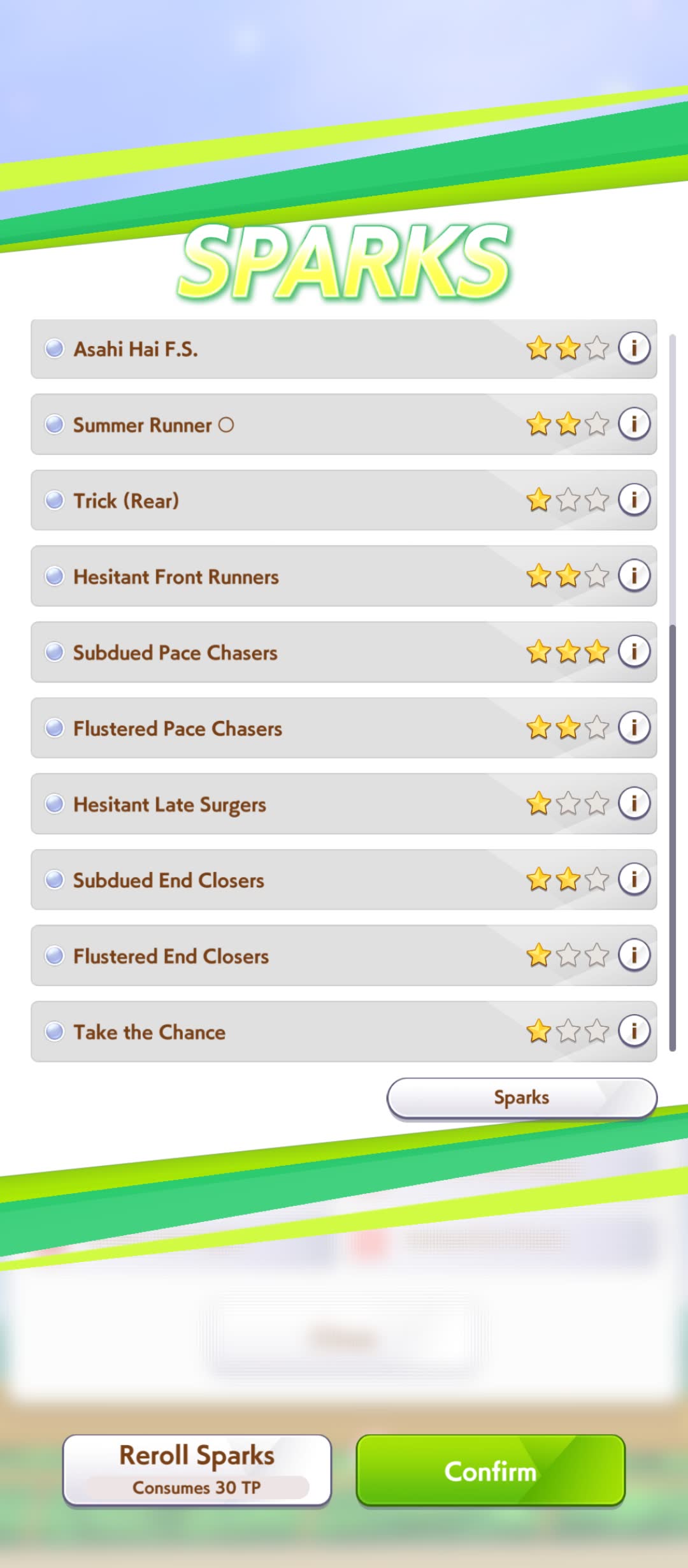View info on Hesitant Front Runners
This screenshot has width=688, height=1568.
pos(634,576)
